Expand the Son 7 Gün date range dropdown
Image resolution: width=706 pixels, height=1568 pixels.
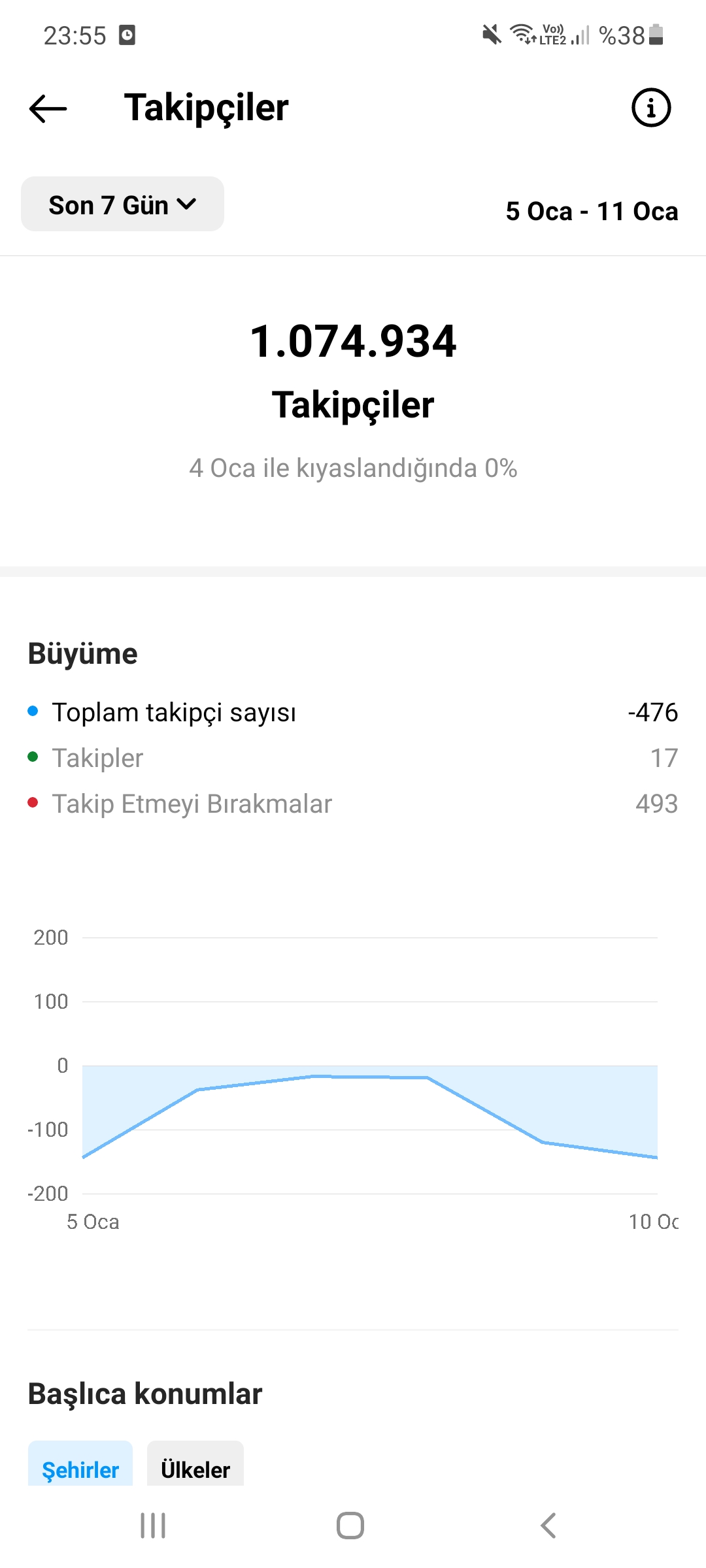122,204
